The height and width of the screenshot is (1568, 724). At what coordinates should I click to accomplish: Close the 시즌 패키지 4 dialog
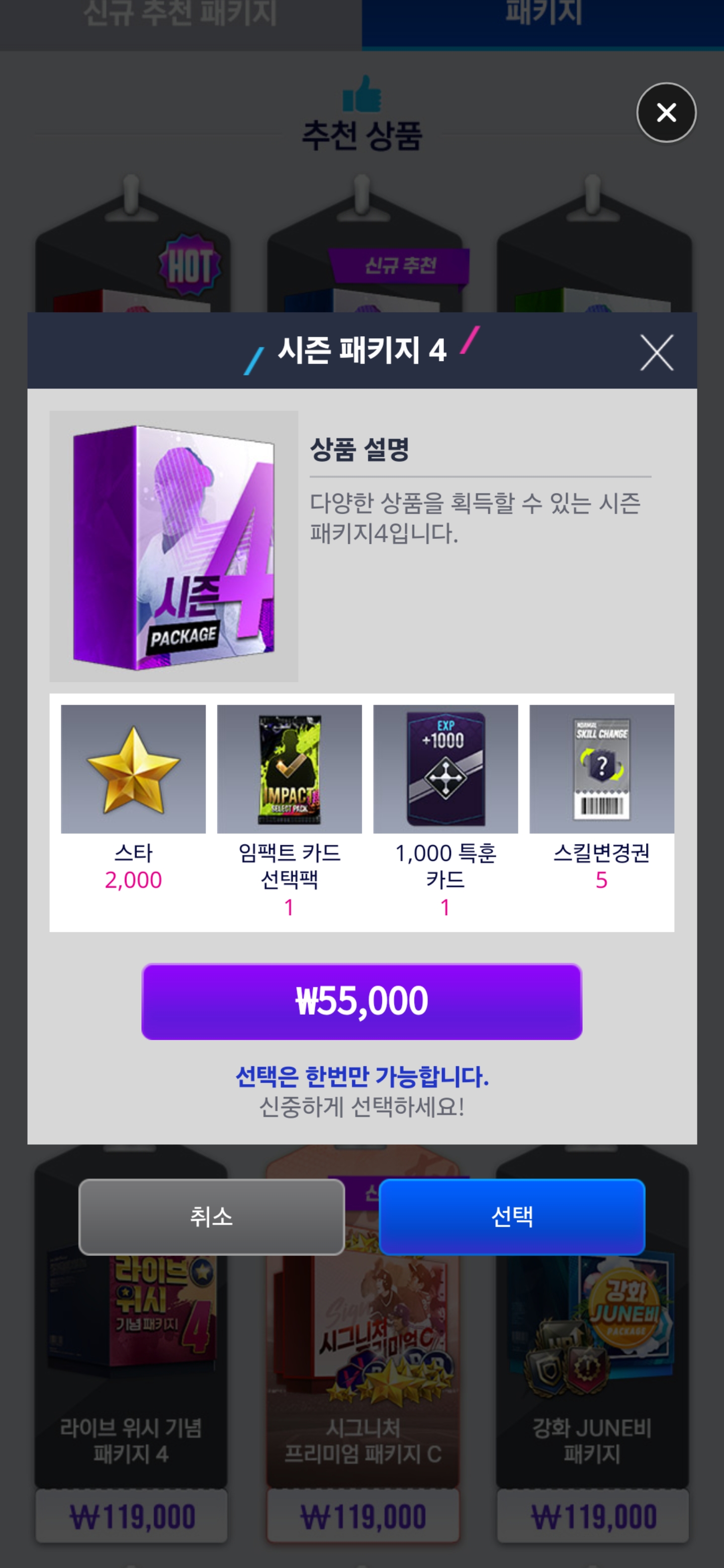click(x=657, y=352)
